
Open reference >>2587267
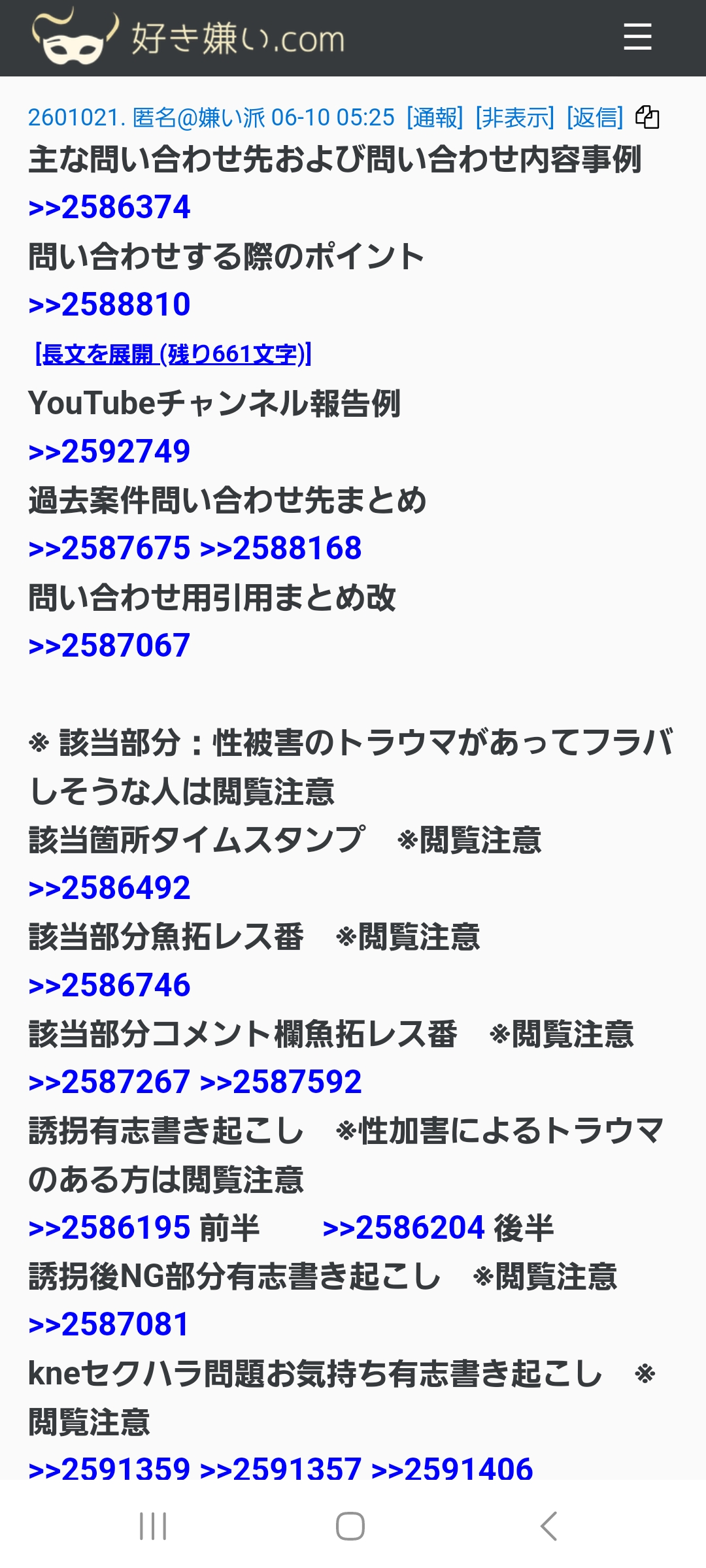[x=109, y=1082]
